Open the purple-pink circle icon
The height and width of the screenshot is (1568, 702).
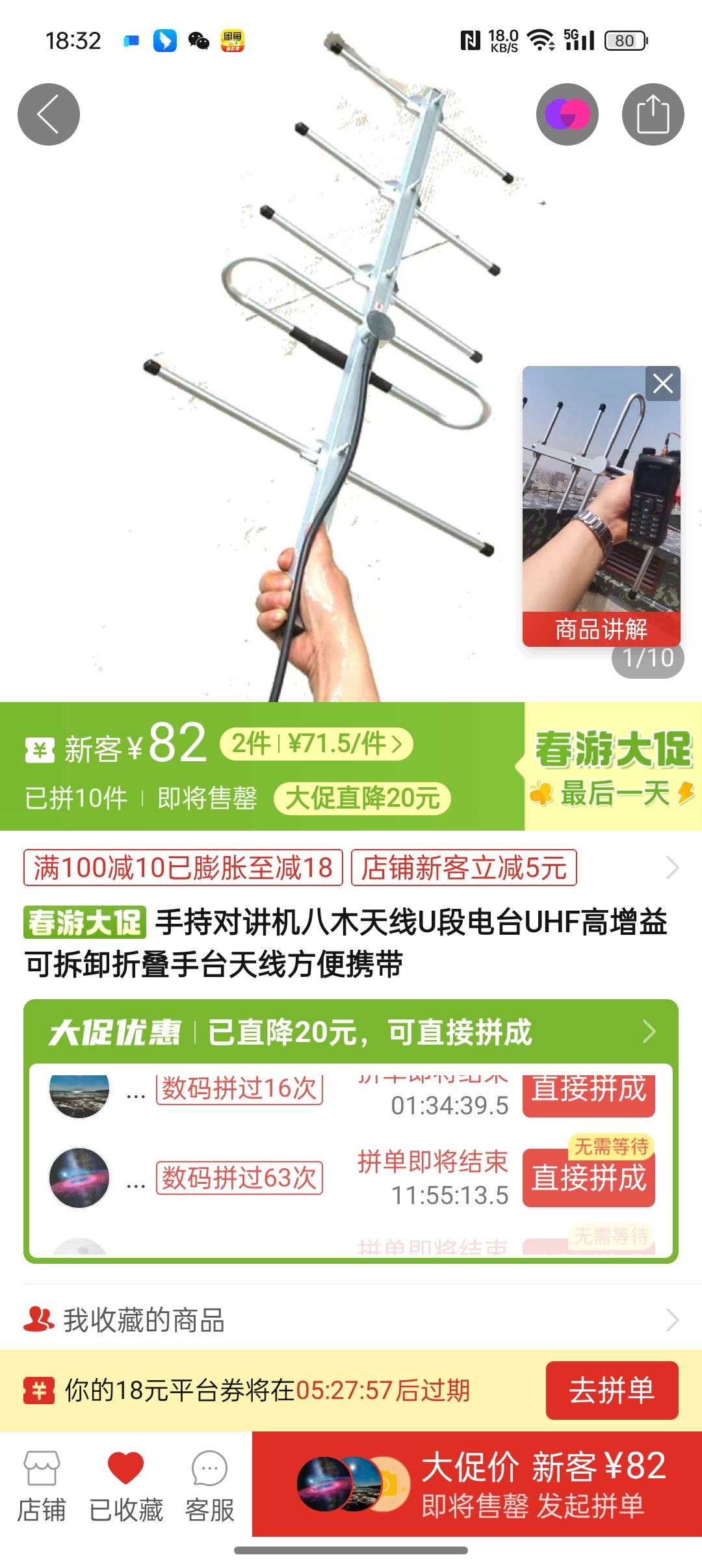click(567, 114)
